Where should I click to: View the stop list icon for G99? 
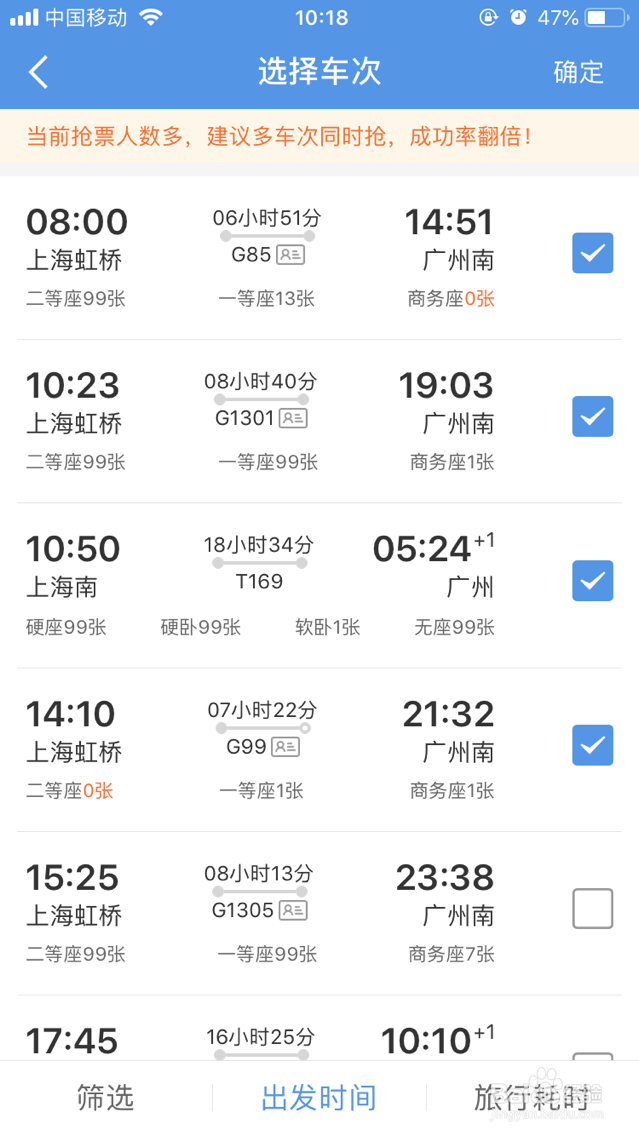point(285,746)
